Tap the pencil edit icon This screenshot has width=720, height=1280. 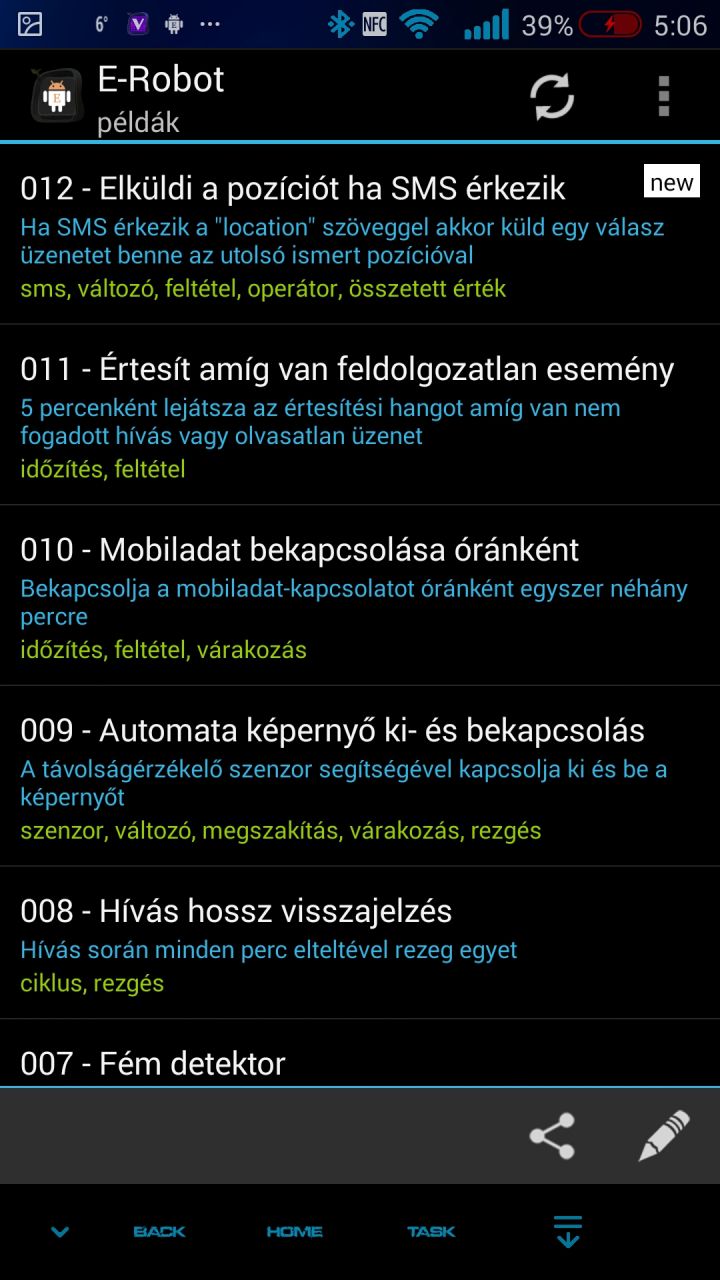point(664,1136)
